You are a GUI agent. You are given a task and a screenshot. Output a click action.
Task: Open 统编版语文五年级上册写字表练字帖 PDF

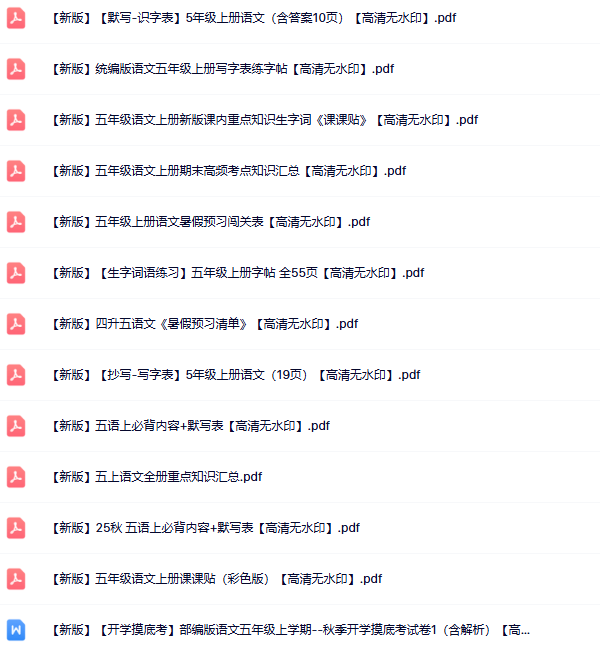point(221,69)
